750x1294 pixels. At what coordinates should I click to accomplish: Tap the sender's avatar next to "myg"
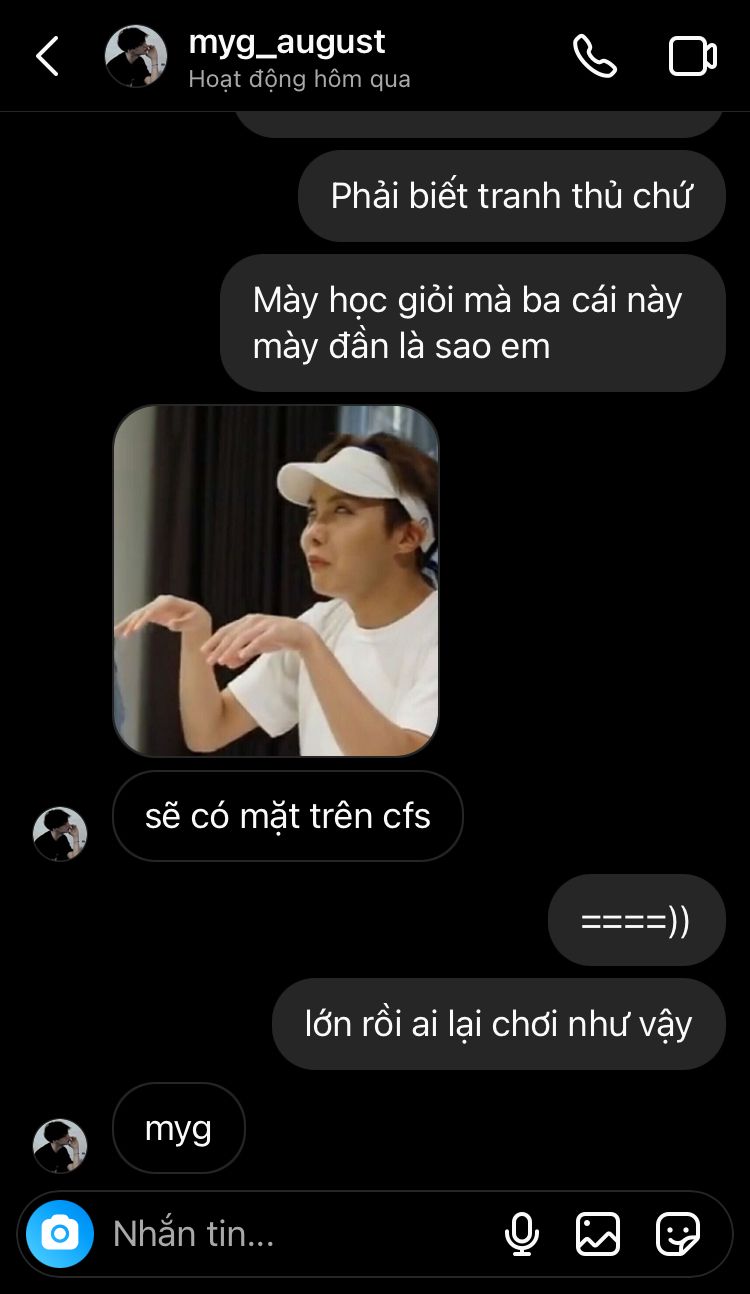[x=60, y=1146]
